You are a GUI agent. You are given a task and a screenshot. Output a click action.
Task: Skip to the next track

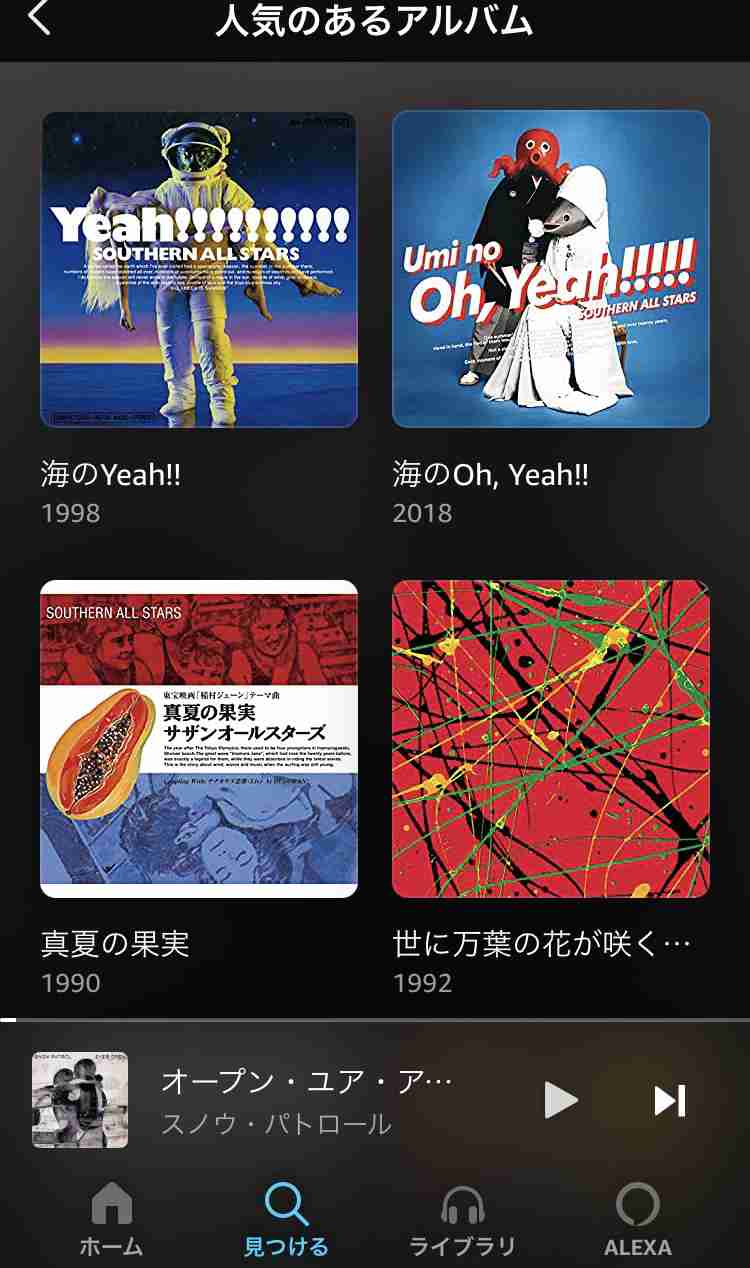(x=670, y=1100)
